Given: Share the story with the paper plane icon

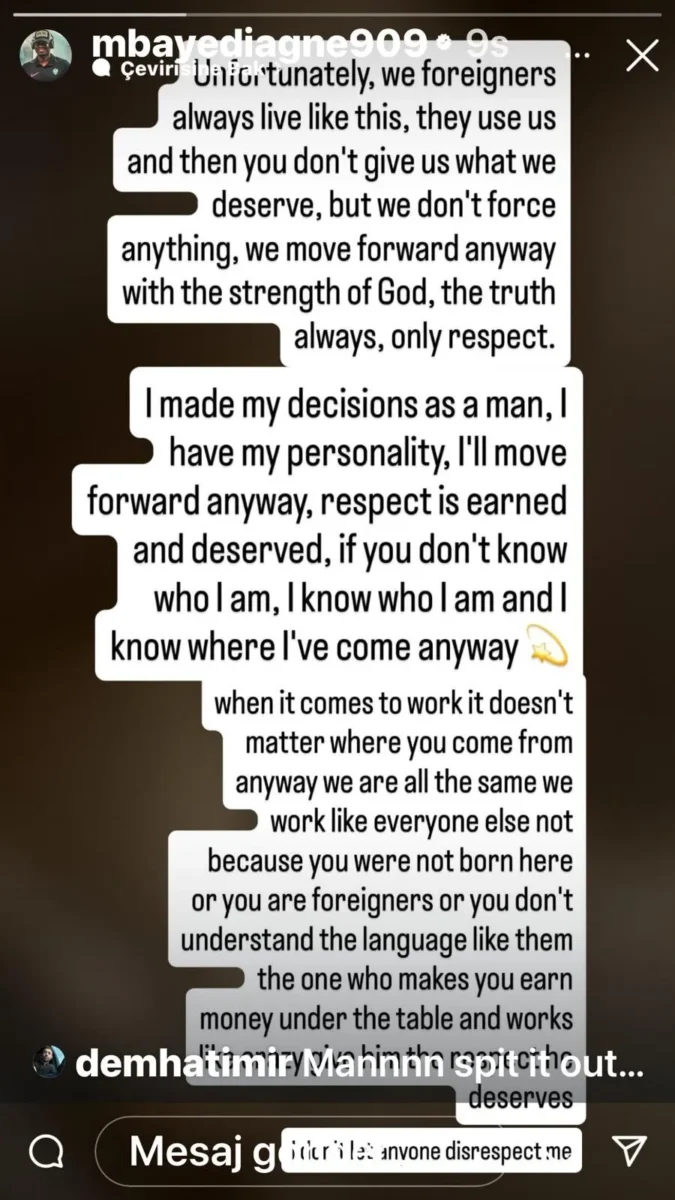Looking at the screenshot, I should pos(629,1151).
